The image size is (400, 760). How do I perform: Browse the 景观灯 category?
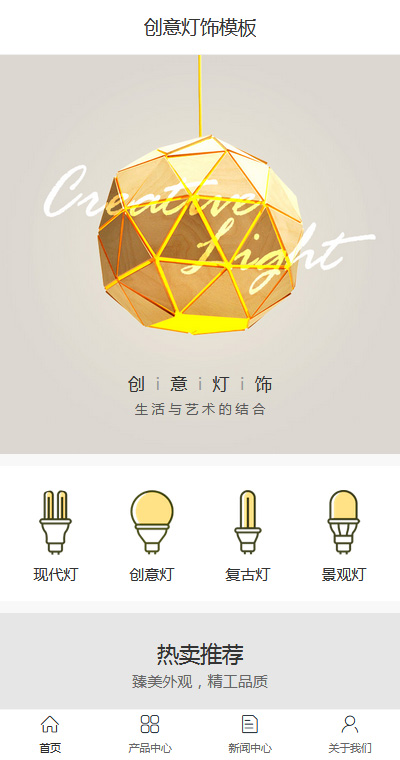(344, 536)
